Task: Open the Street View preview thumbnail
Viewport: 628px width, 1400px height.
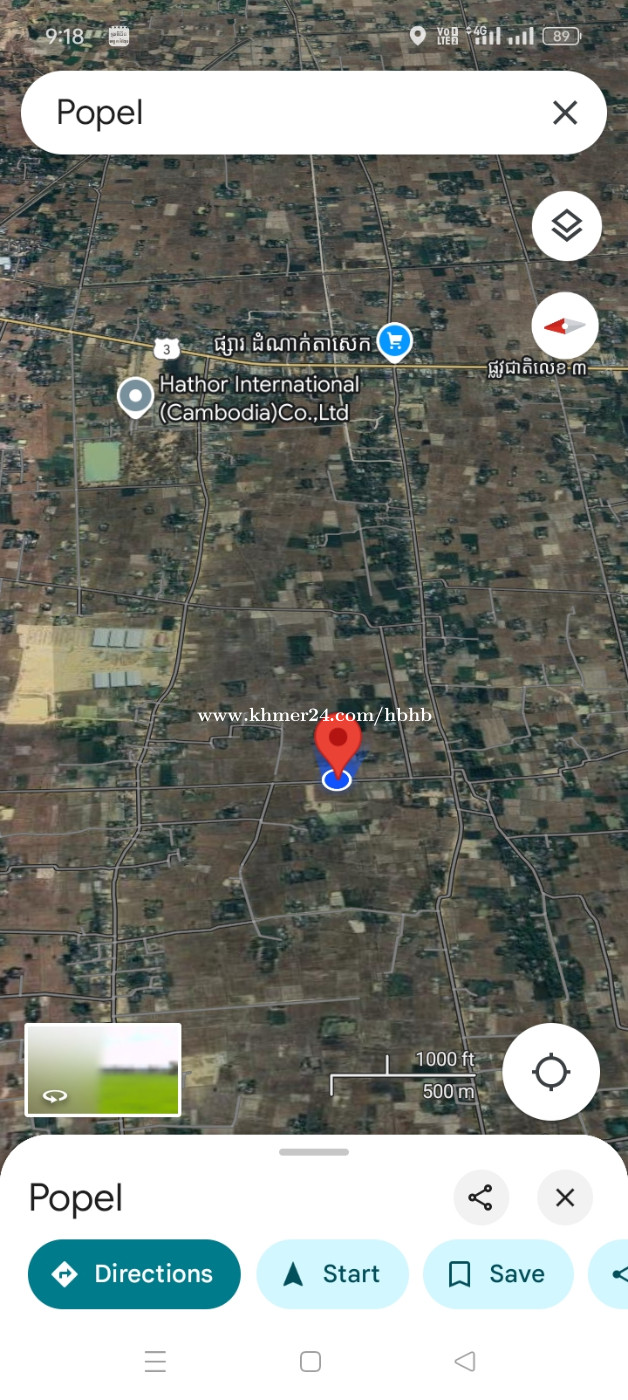Action: pos(103,1069)
